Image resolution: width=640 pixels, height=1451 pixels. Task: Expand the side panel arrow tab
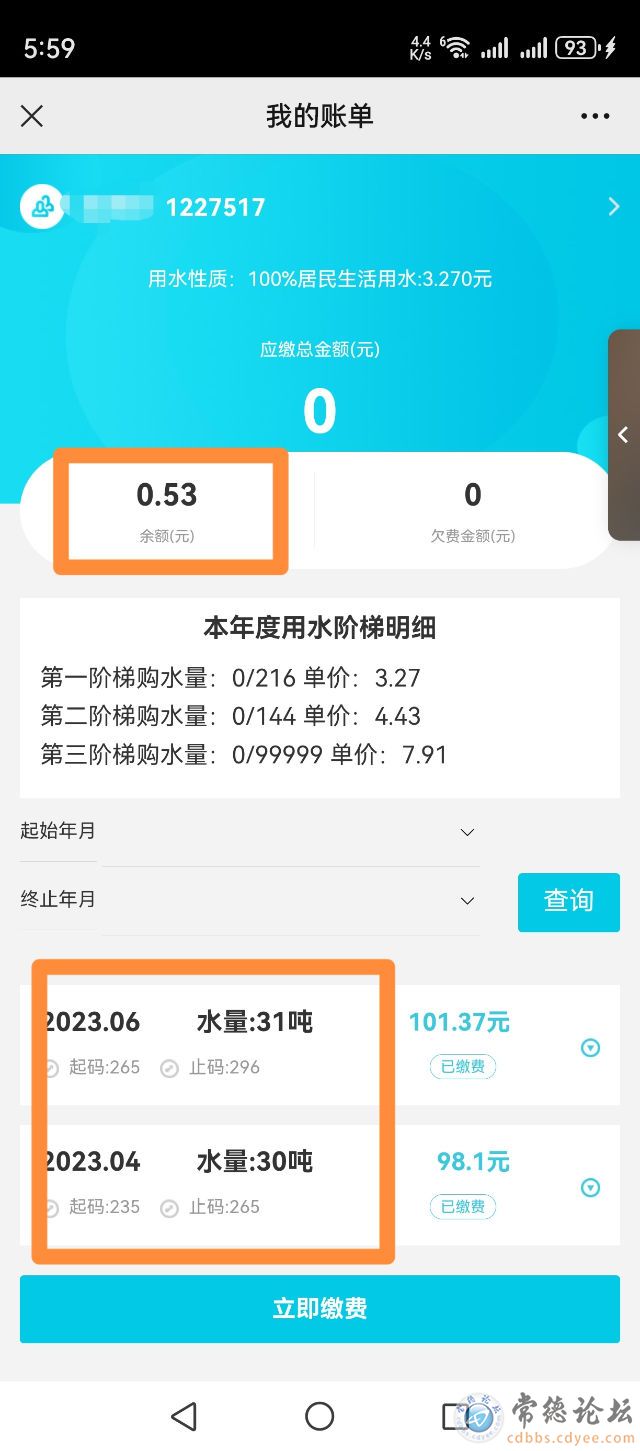point(623,435)
